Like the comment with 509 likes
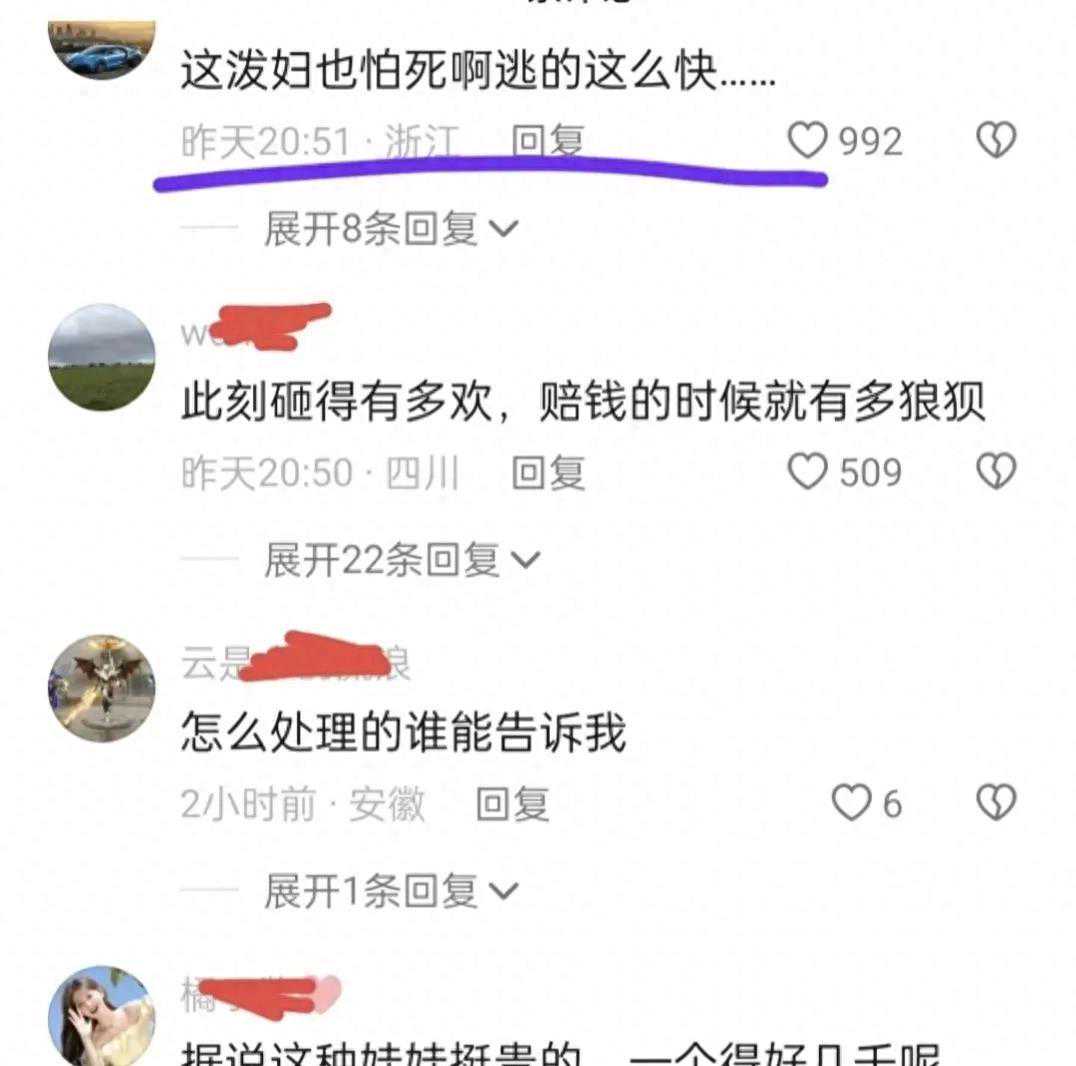The image size is (1076, 1066). pos(808,472)
